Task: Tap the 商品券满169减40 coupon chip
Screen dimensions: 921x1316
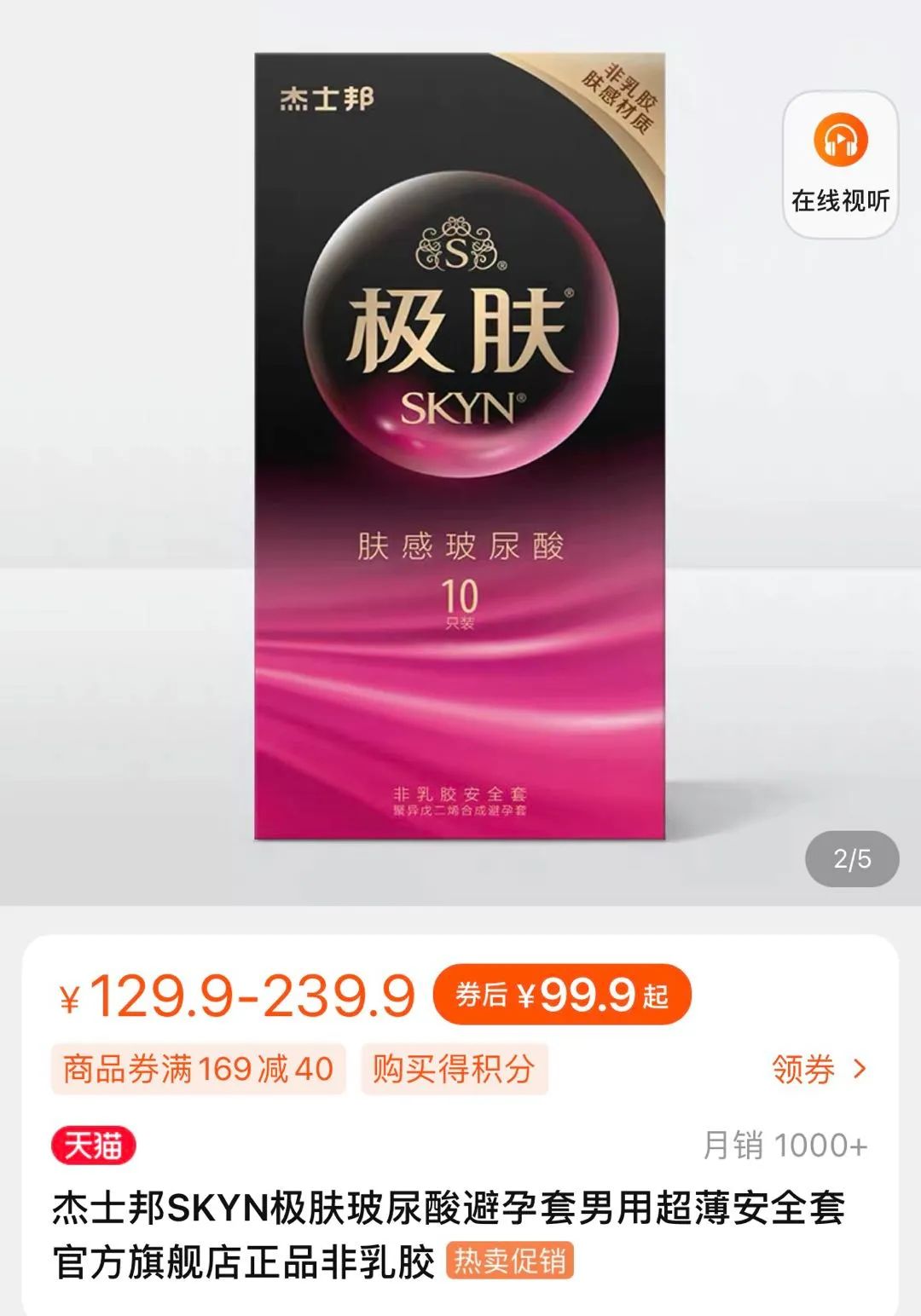Action: [198, 1069]
